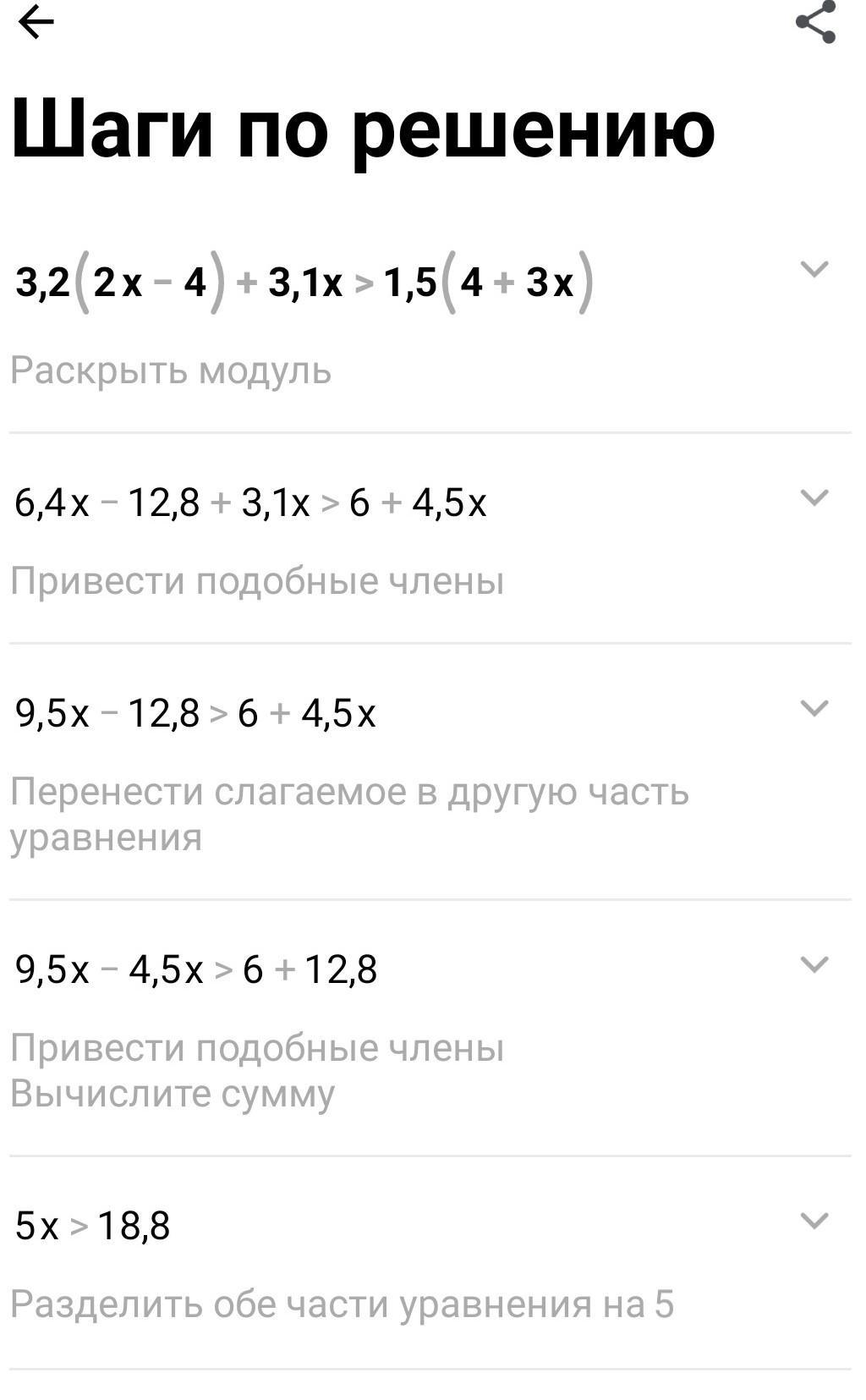Expand step 9,5x − 4,5x > 6 + 12,8
The image size is (866, 1400).
coord(814,964)
